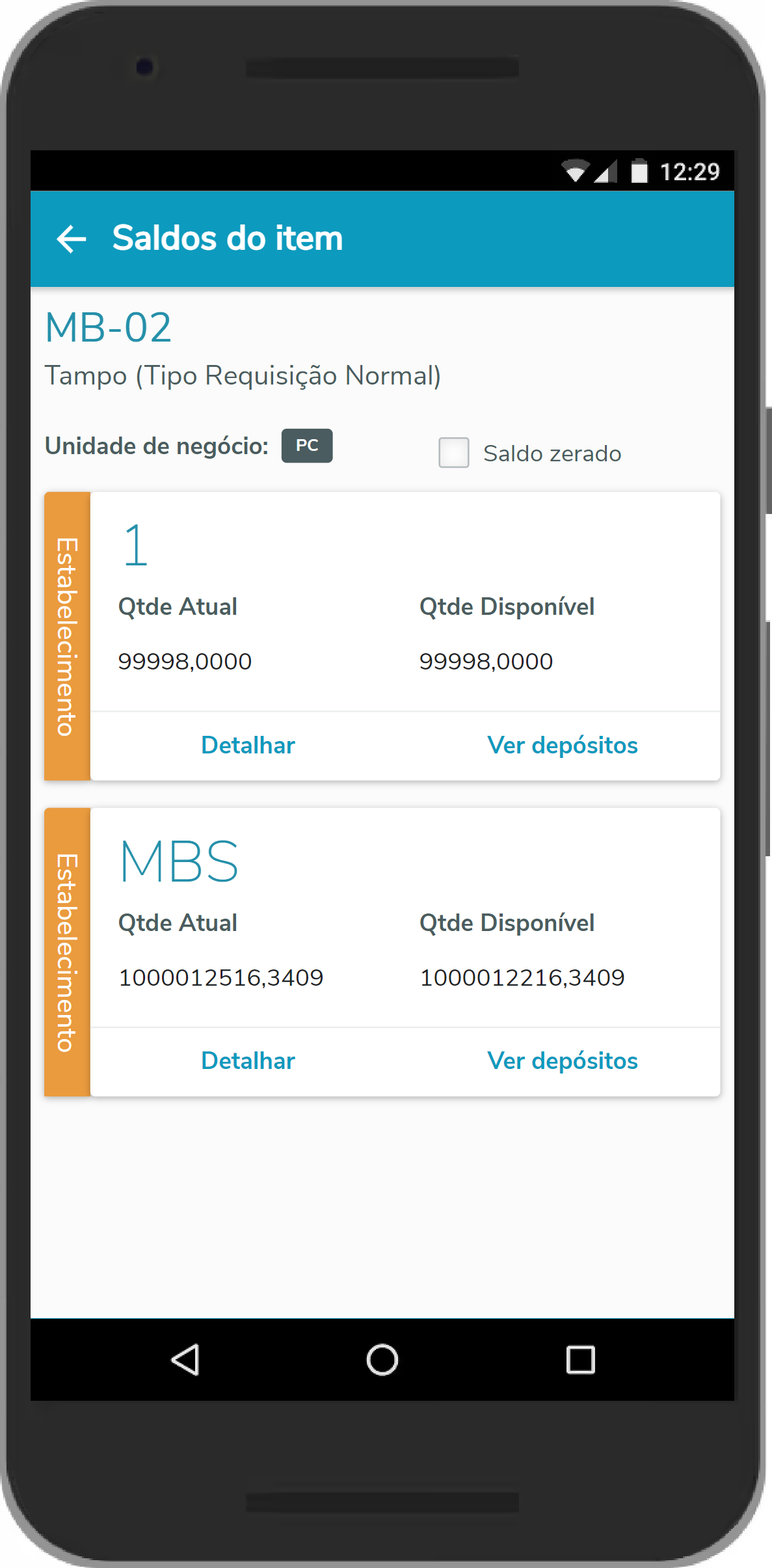Open recent apps from navigation bar
Viewport: 772px width, 1568px height.
point(580,1360)
